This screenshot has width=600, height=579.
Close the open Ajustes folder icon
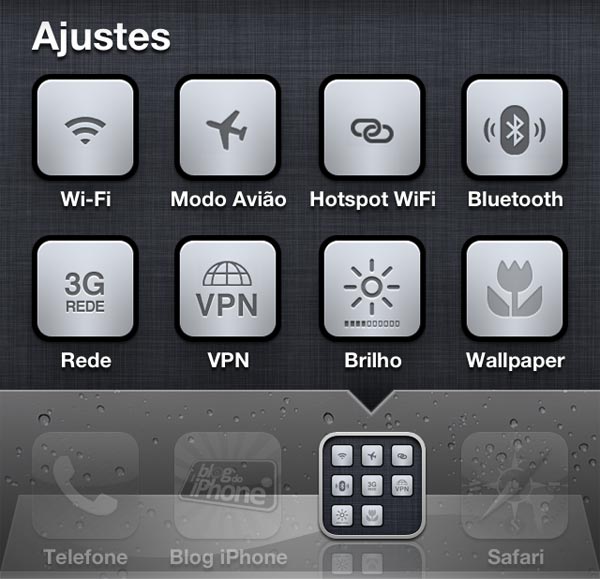coord(372,484)
